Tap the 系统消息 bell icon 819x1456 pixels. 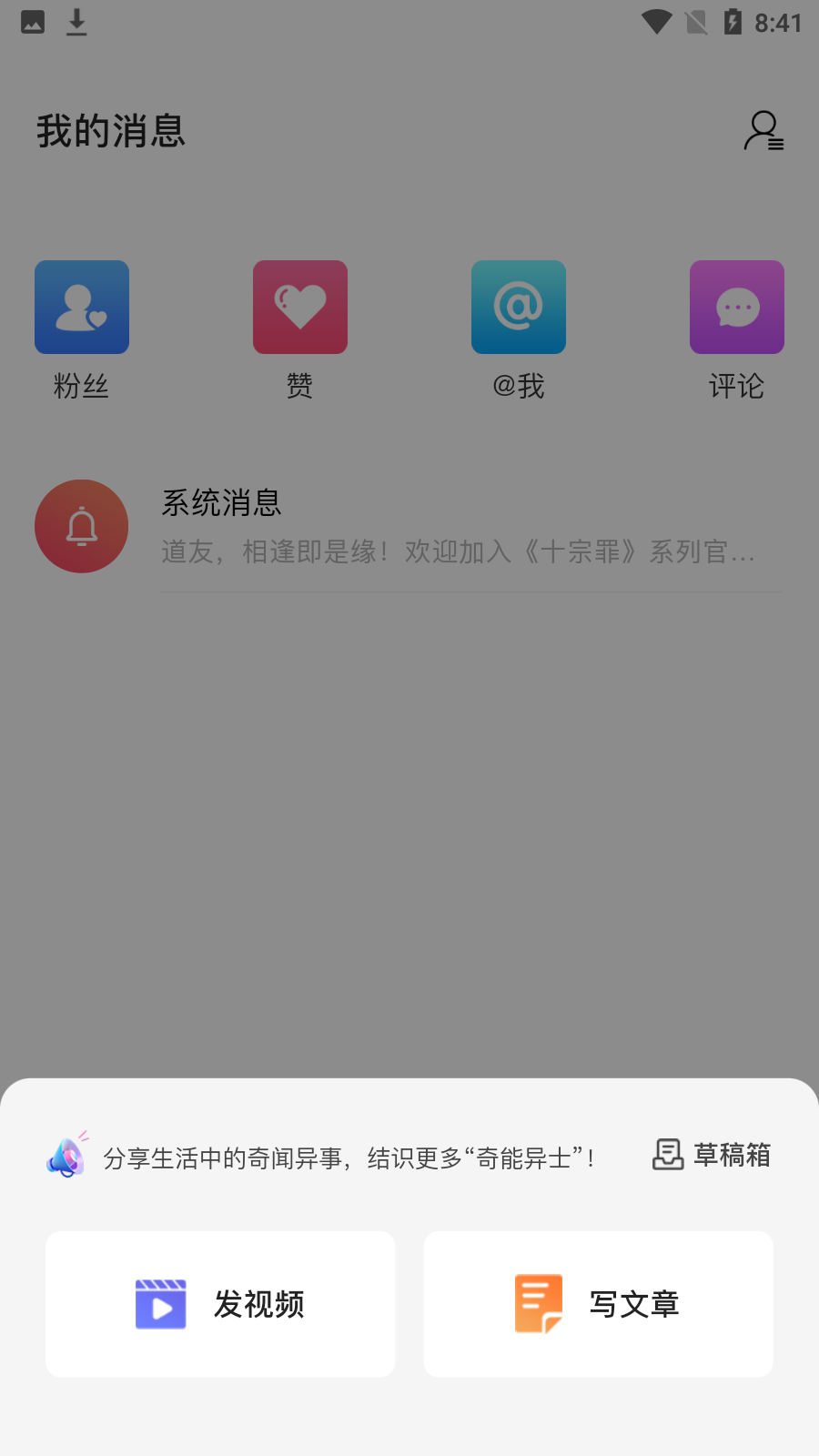pyautogui.click(x=81, y=526)
